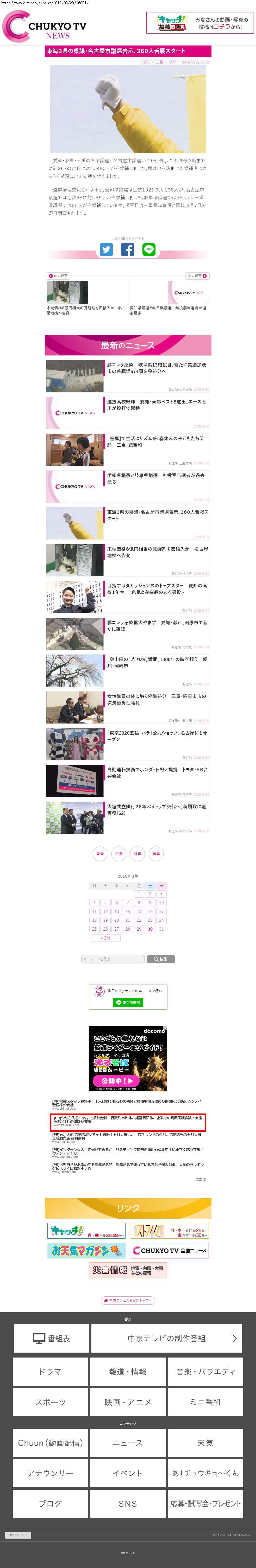The height and width of the screenshot is (1568, 256).
Task: Go back to 2月 in the calendar
Action: point(105,938)
